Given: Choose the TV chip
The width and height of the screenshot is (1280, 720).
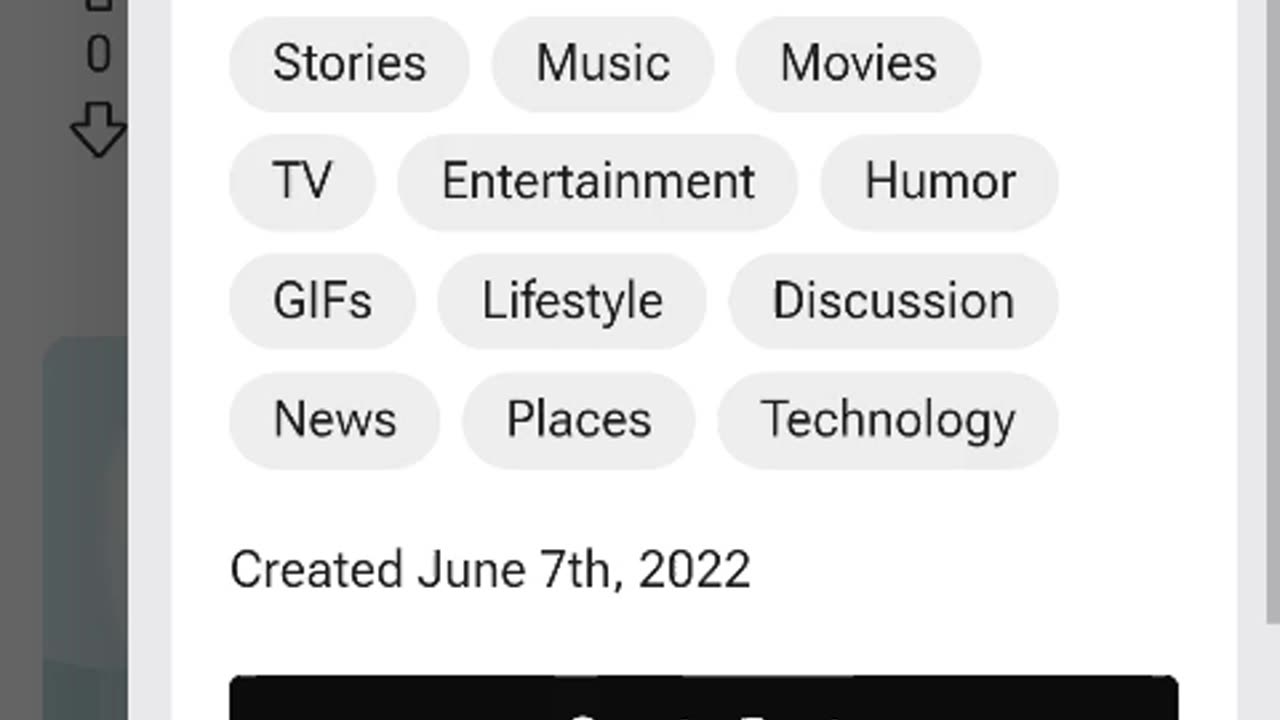Looking at the screenshot, I should click(x=302, y=182).
